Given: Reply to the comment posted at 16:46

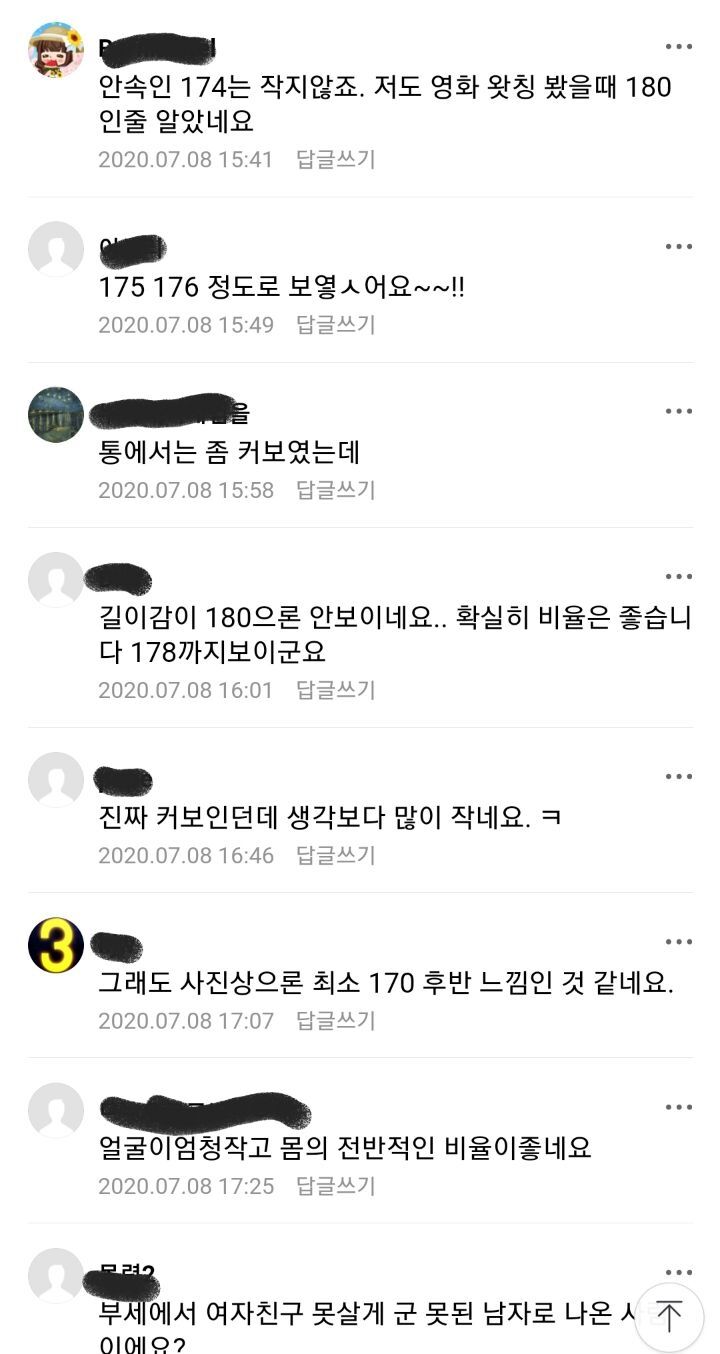Looking at the screenshot, I should pos(335,855).
